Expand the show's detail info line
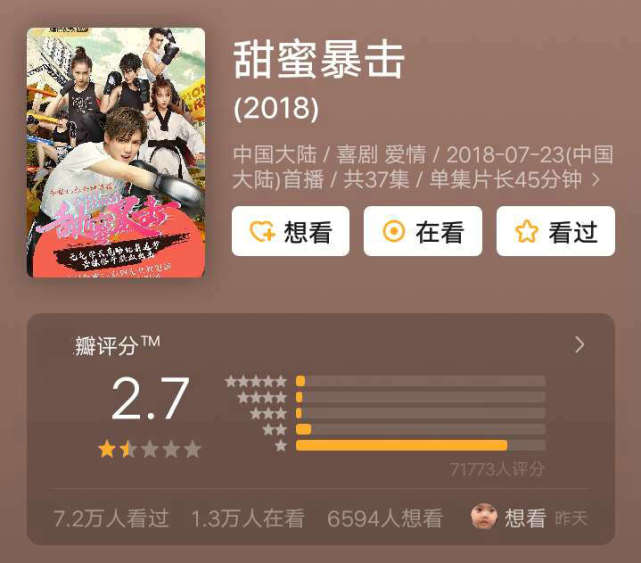This screenshot has height=563, width=641. [596, 181]
